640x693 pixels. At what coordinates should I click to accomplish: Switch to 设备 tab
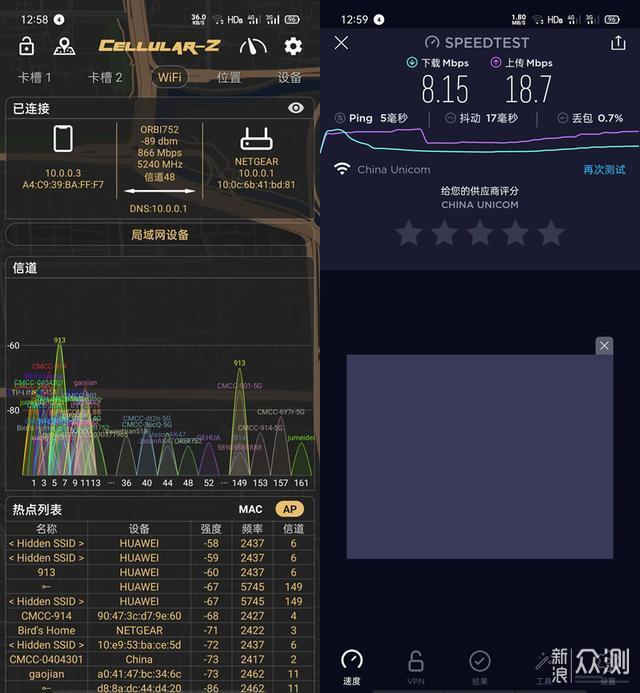(289, 77)
